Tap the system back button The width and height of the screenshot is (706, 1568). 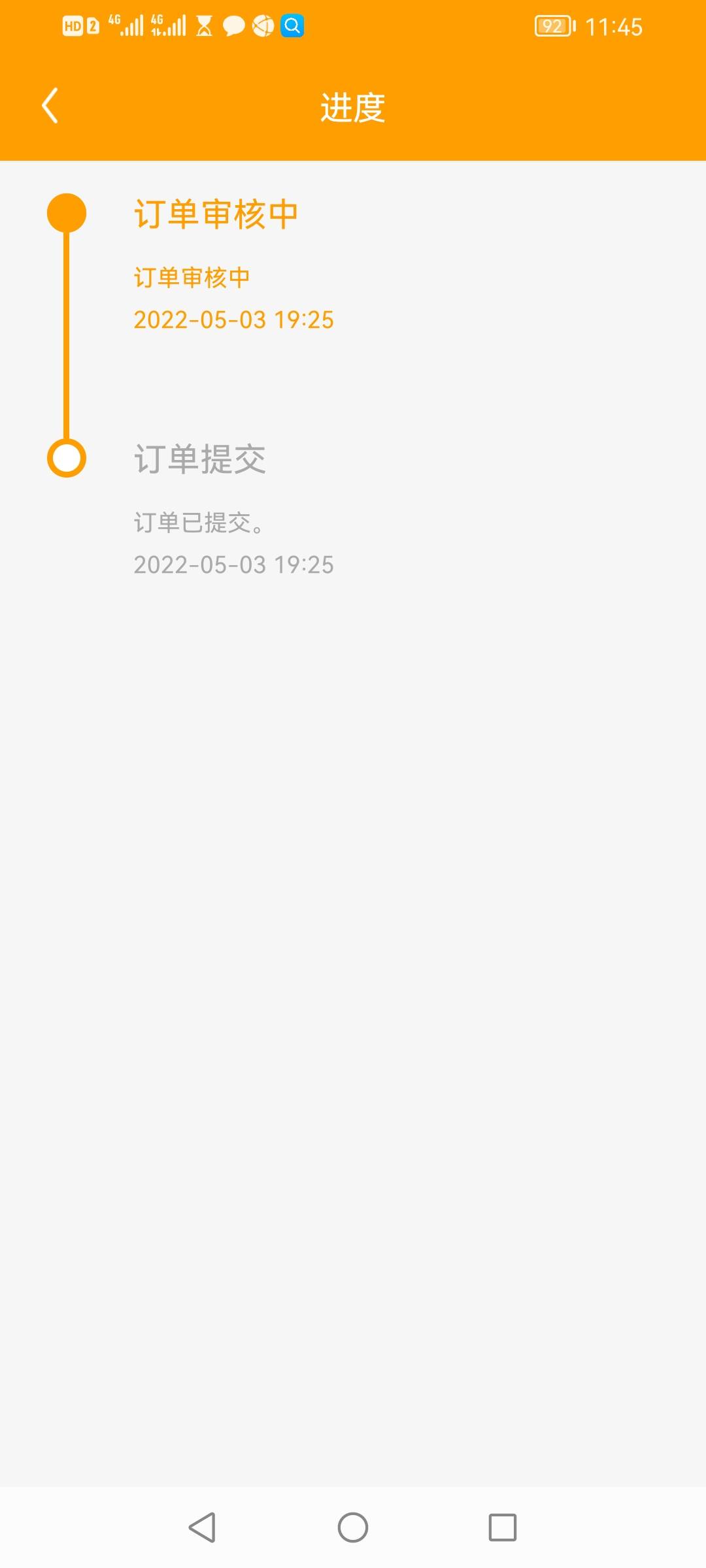click(202, 1527)
